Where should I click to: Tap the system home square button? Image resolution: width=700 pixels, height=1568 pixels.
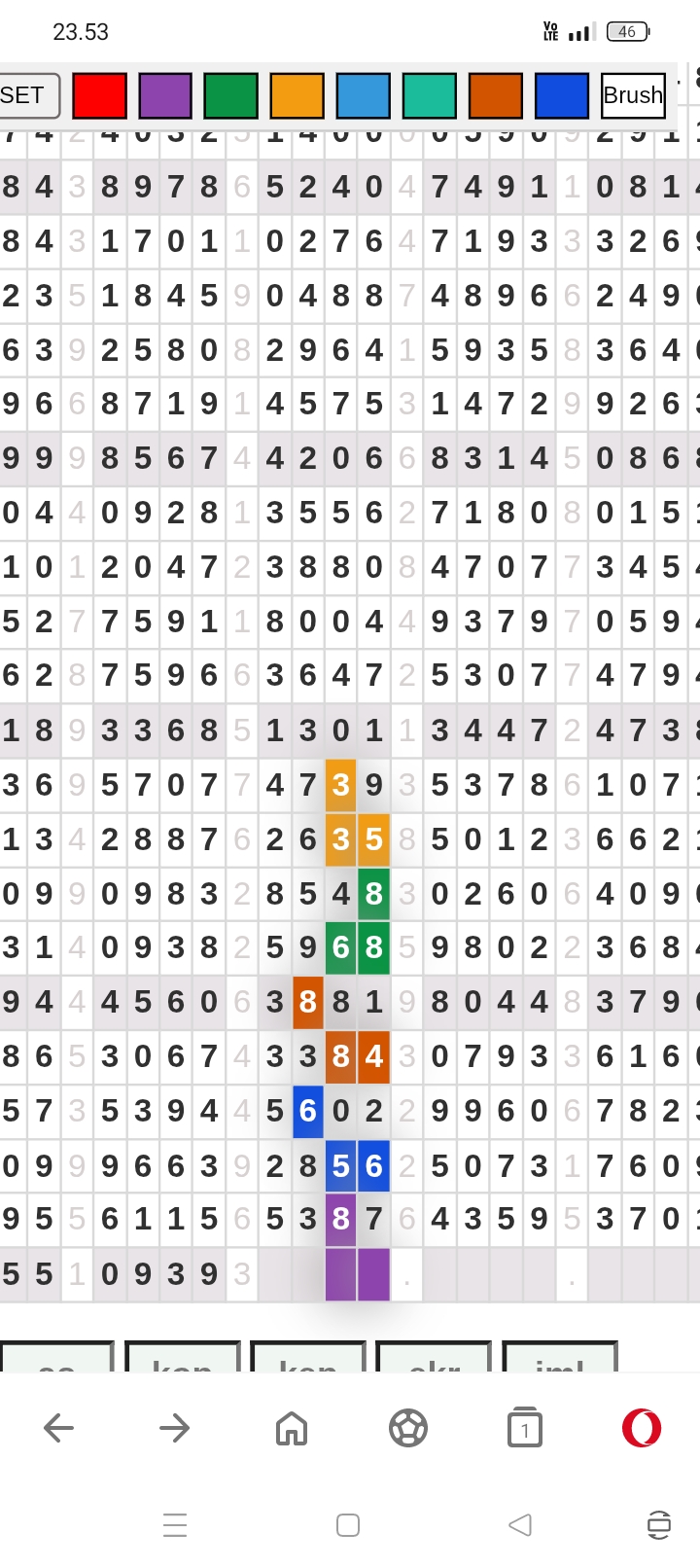click(x=348, y=1524)
